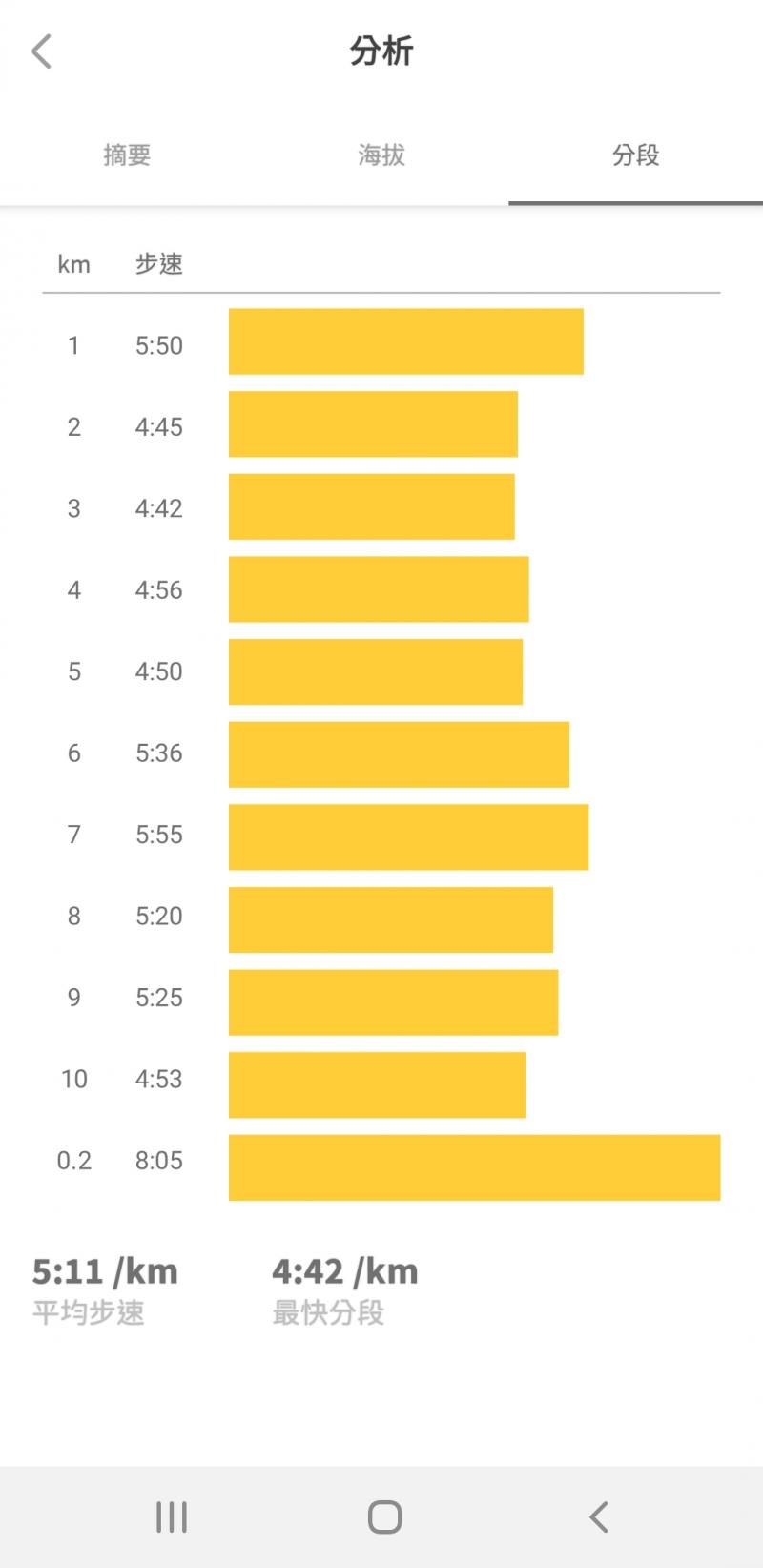Switch to the 海拔 tab
The height and width of the screenshot is (1568, 763).
[x=381, y=155]
